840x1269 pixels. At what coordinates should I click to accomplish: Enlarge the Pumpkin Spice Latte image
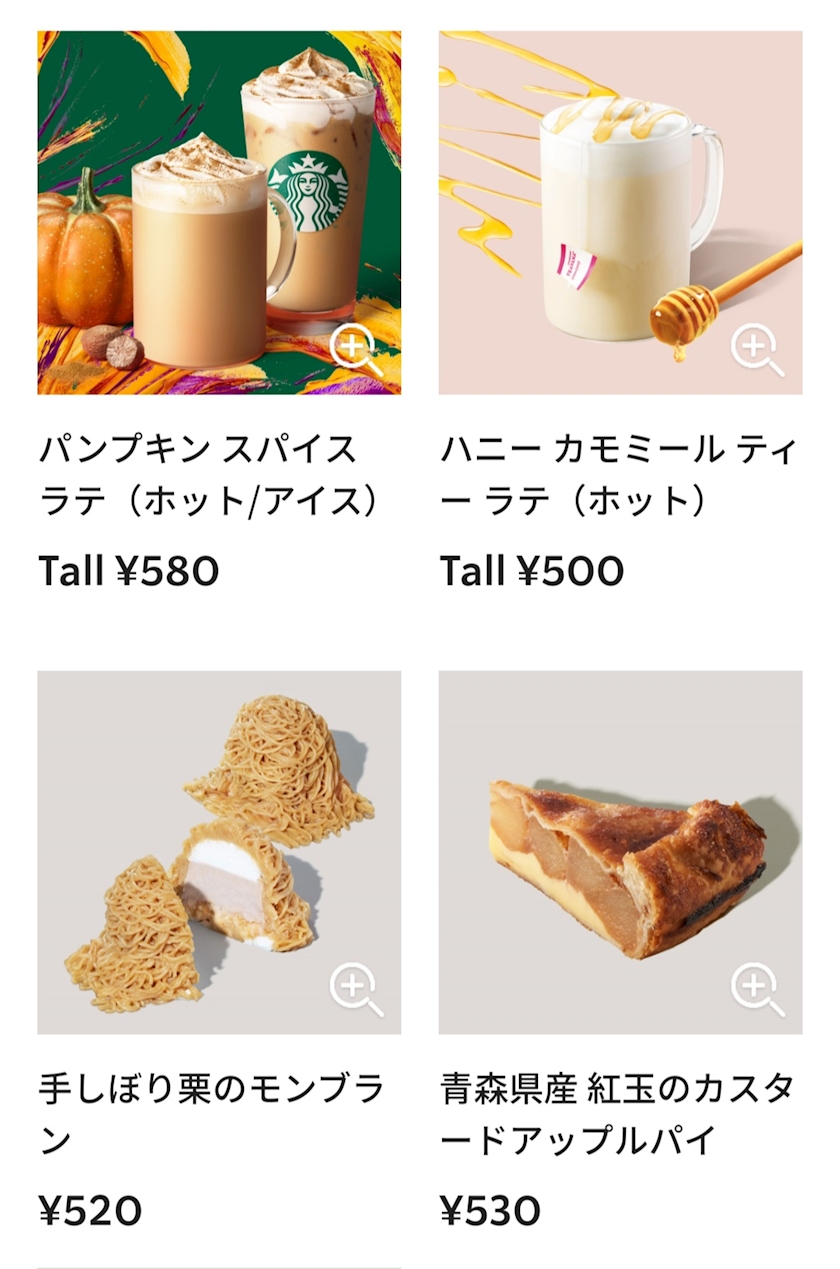pyautogui.click(x=357, y=350)
